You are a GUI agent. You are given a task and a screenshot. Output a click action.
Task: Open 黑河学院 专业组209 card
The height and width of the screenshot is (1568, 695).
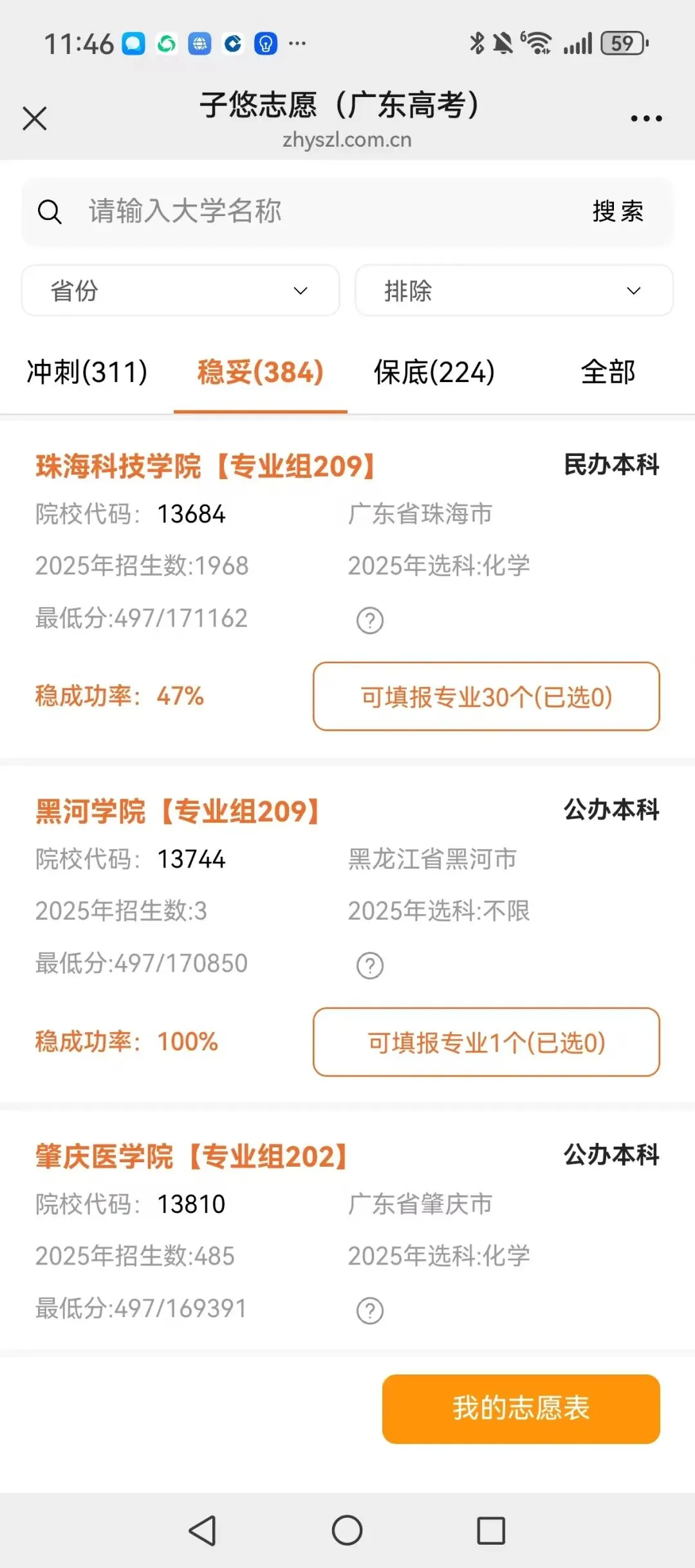(178, 811)
